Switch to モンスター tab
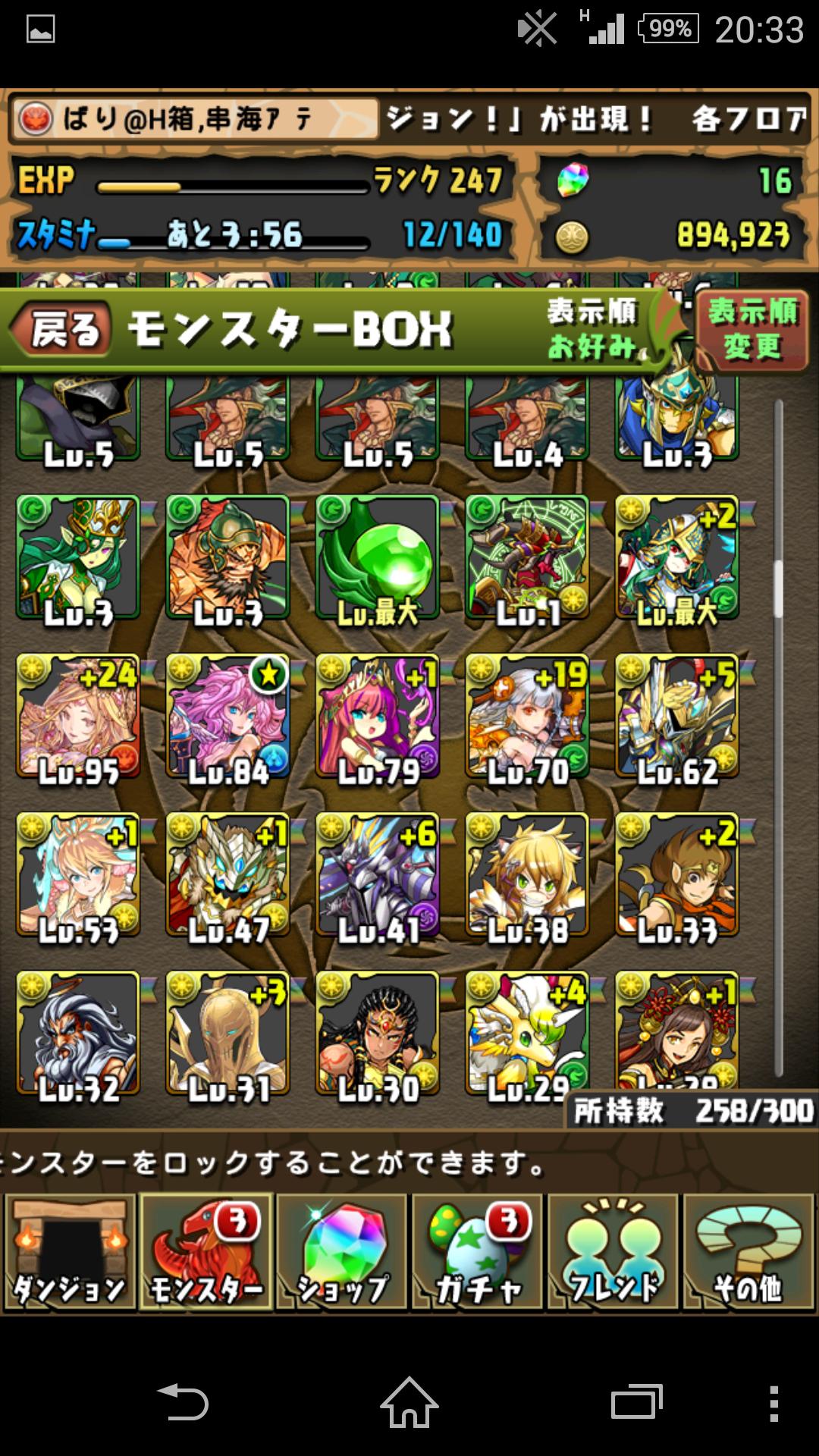Viewport: 819px width, 1456px height. point(206,1253)
